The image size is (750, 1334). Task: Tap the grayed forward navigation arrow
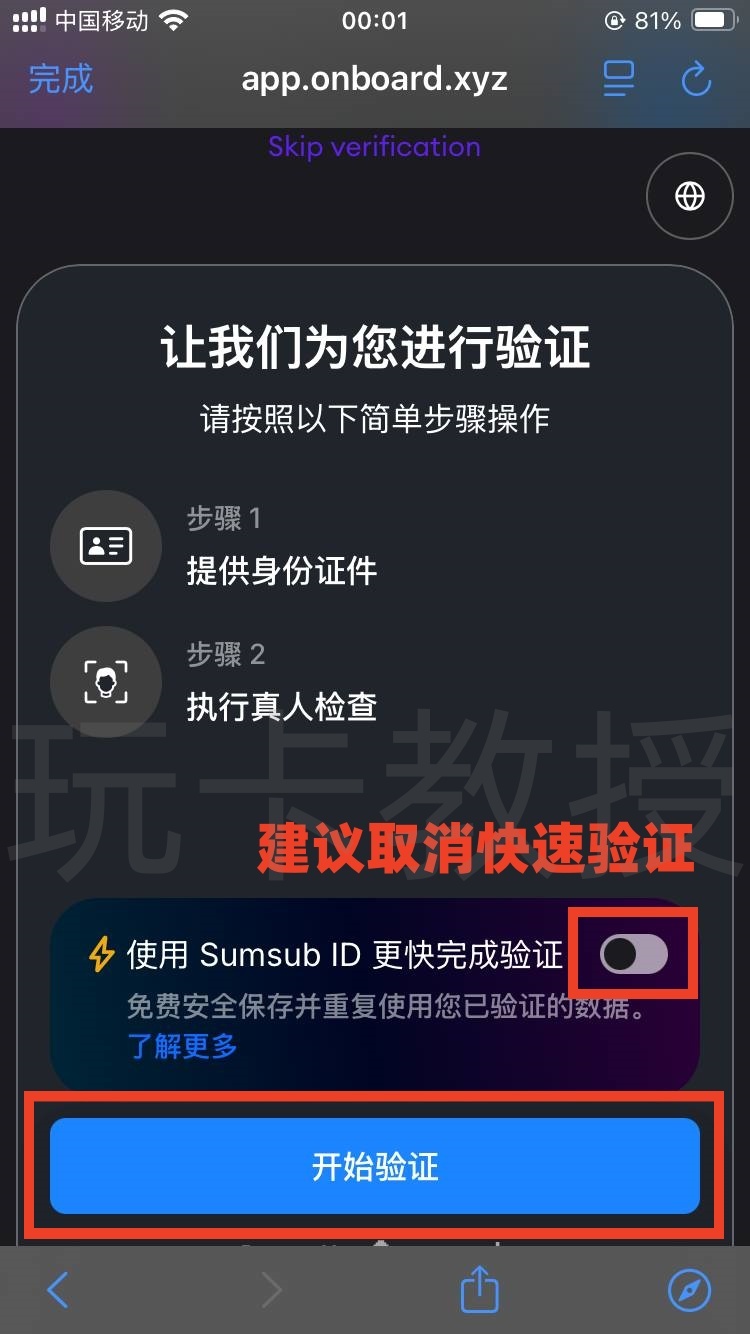click(272, 1290)
